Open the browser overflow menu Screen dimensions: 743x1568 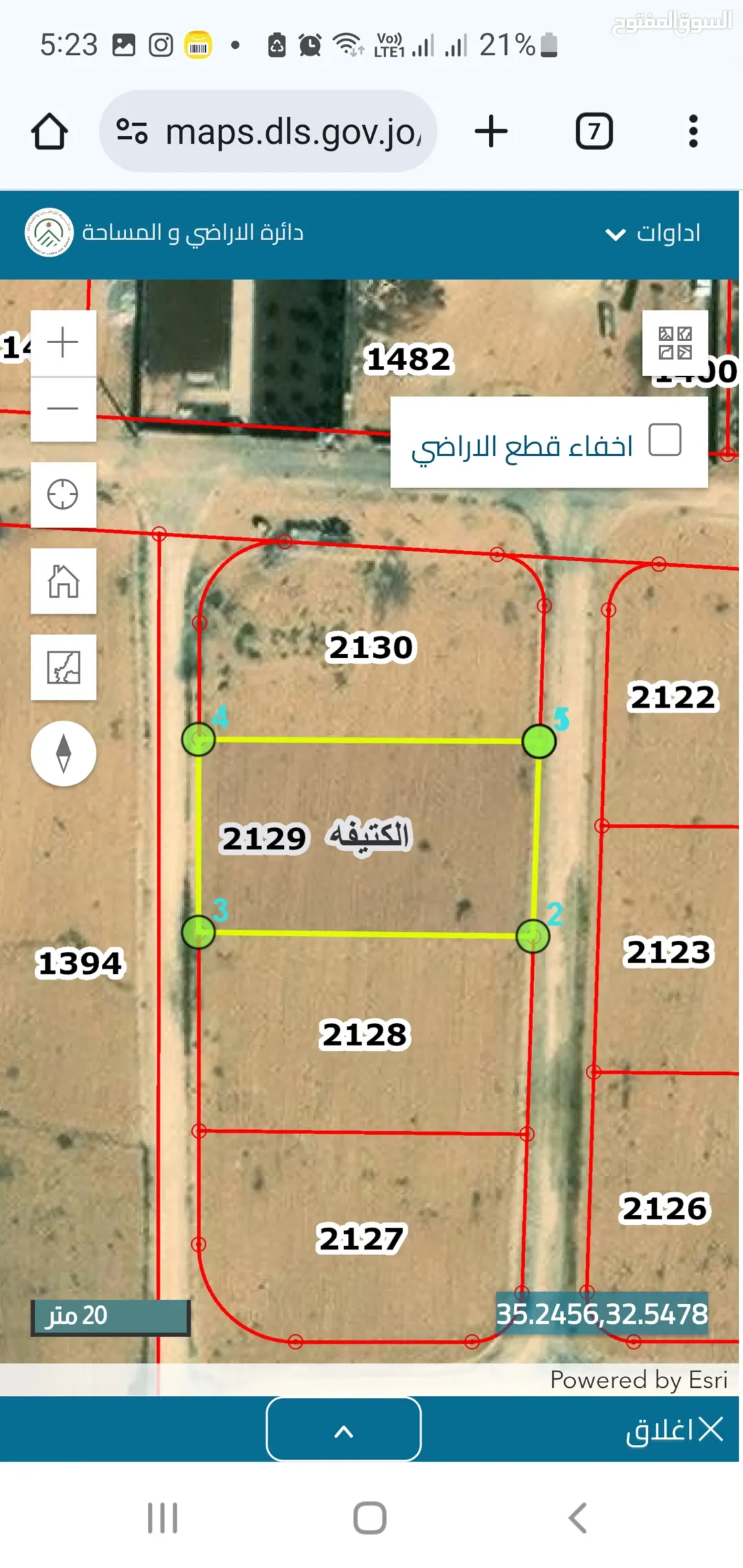pyautogui.click(x=693, y=131)
